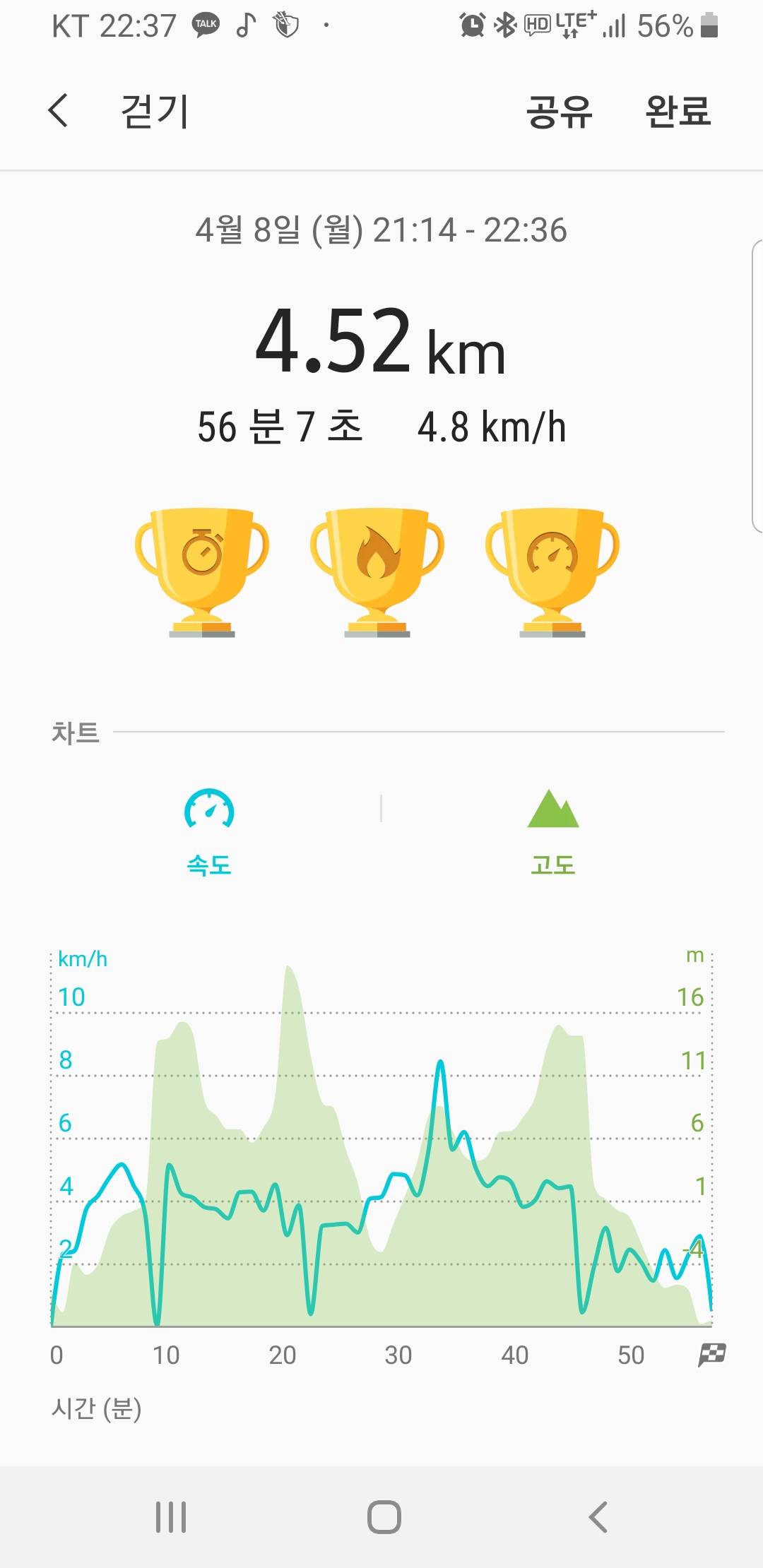The width and height of the screenshot is (763, 1568).
Task: Toggle the 고도 elevation chart
Action: click(x=553, y=831)
